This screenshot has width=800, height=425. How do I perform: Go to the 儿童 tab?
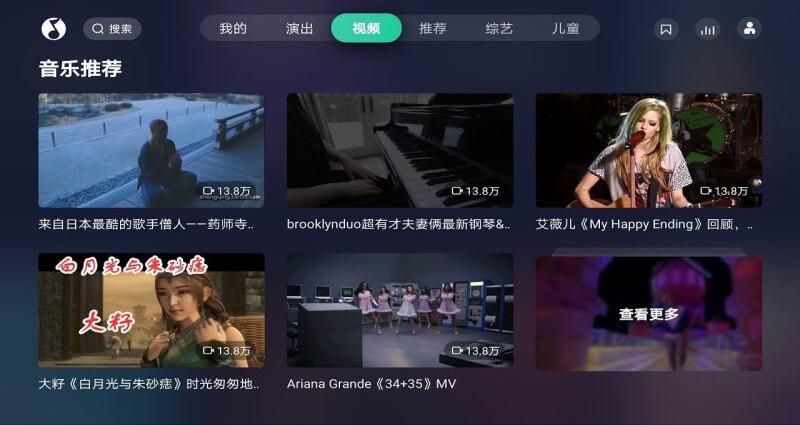click(x=565, y=28)
